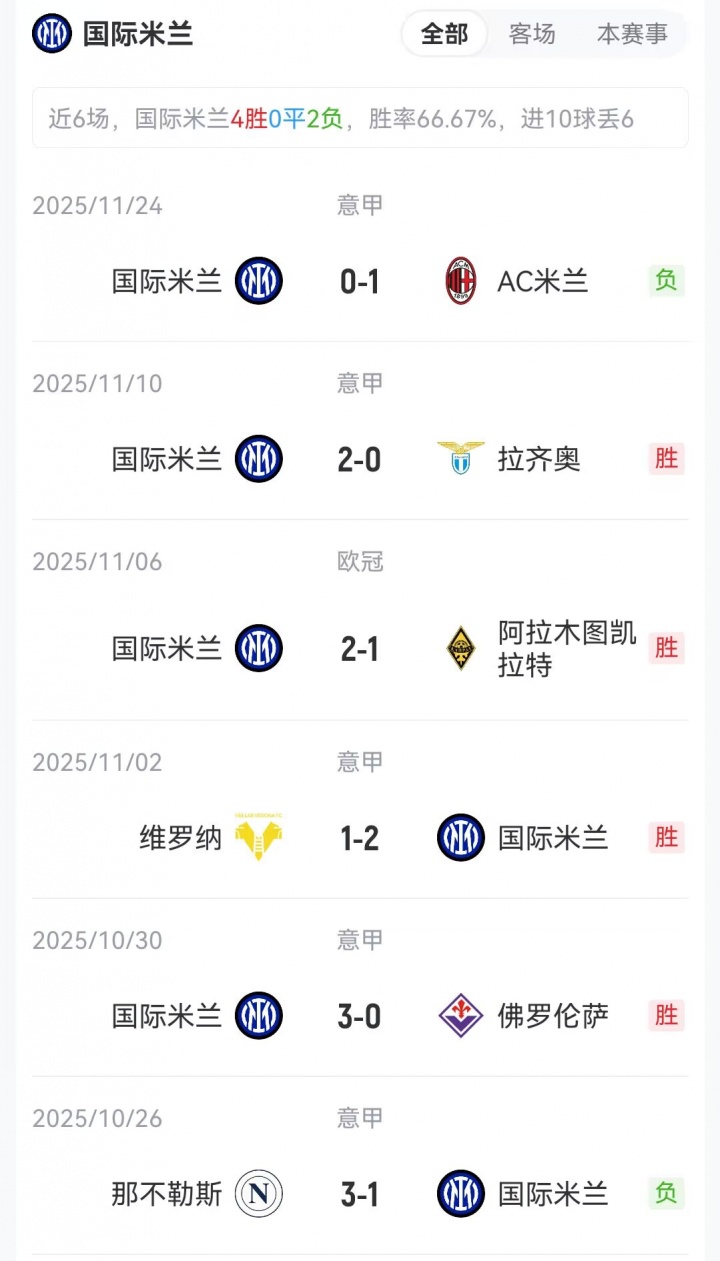Open the 2-0 match against 拉齐奥

tap(360, 460)
